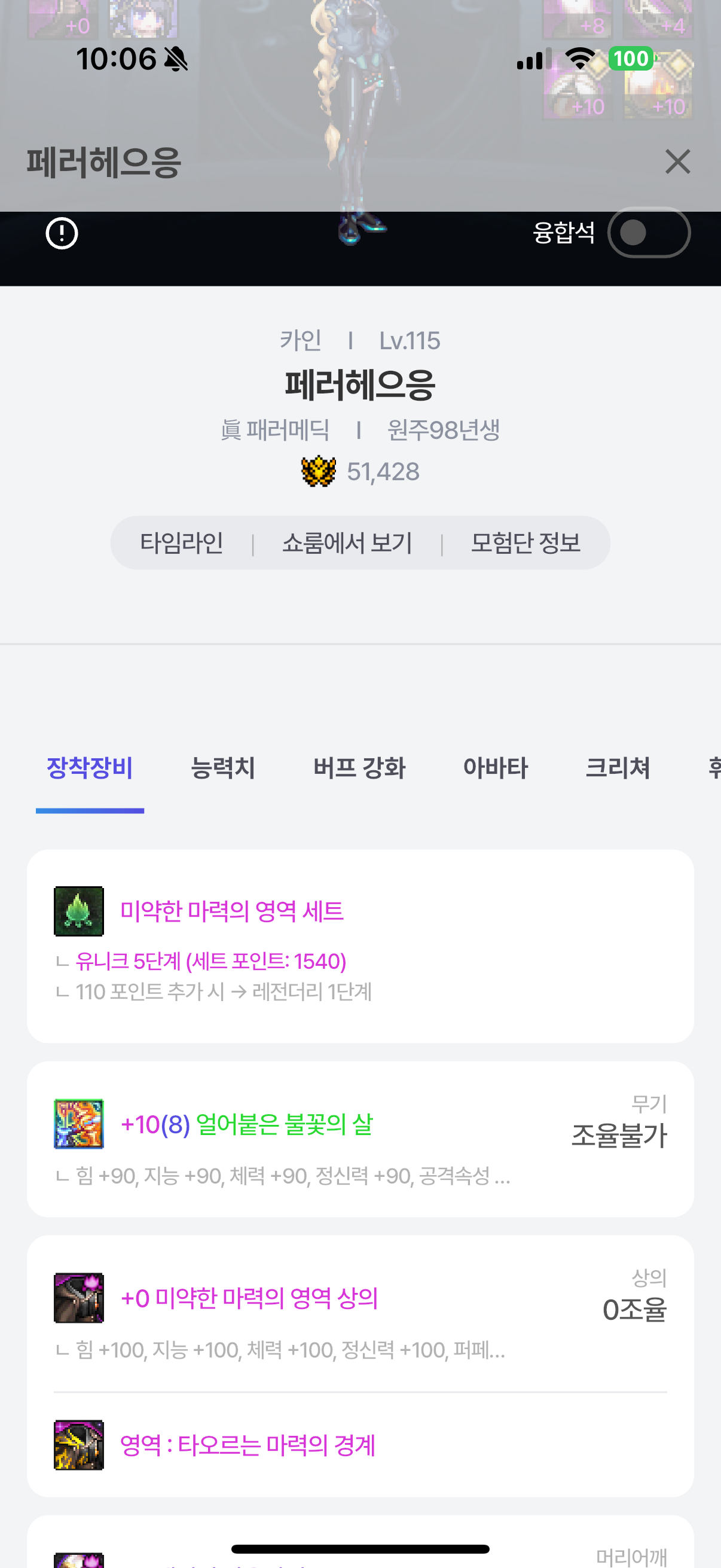Open the 미약한 마력의 영역 상의 item
This screenshot has width=721, height=1568.
[x=249, y=1298]
